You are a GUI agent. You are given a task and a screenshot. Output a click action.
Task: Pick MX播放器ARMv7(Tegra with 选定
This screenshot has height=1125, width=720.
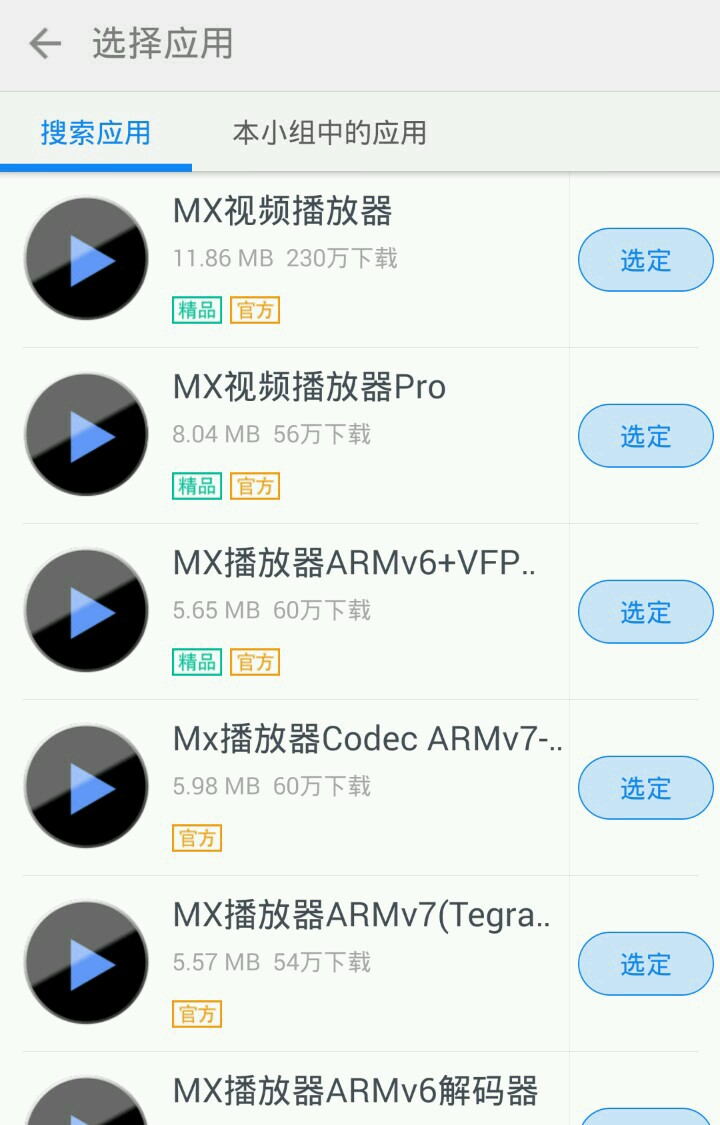(x=645, y=964)
